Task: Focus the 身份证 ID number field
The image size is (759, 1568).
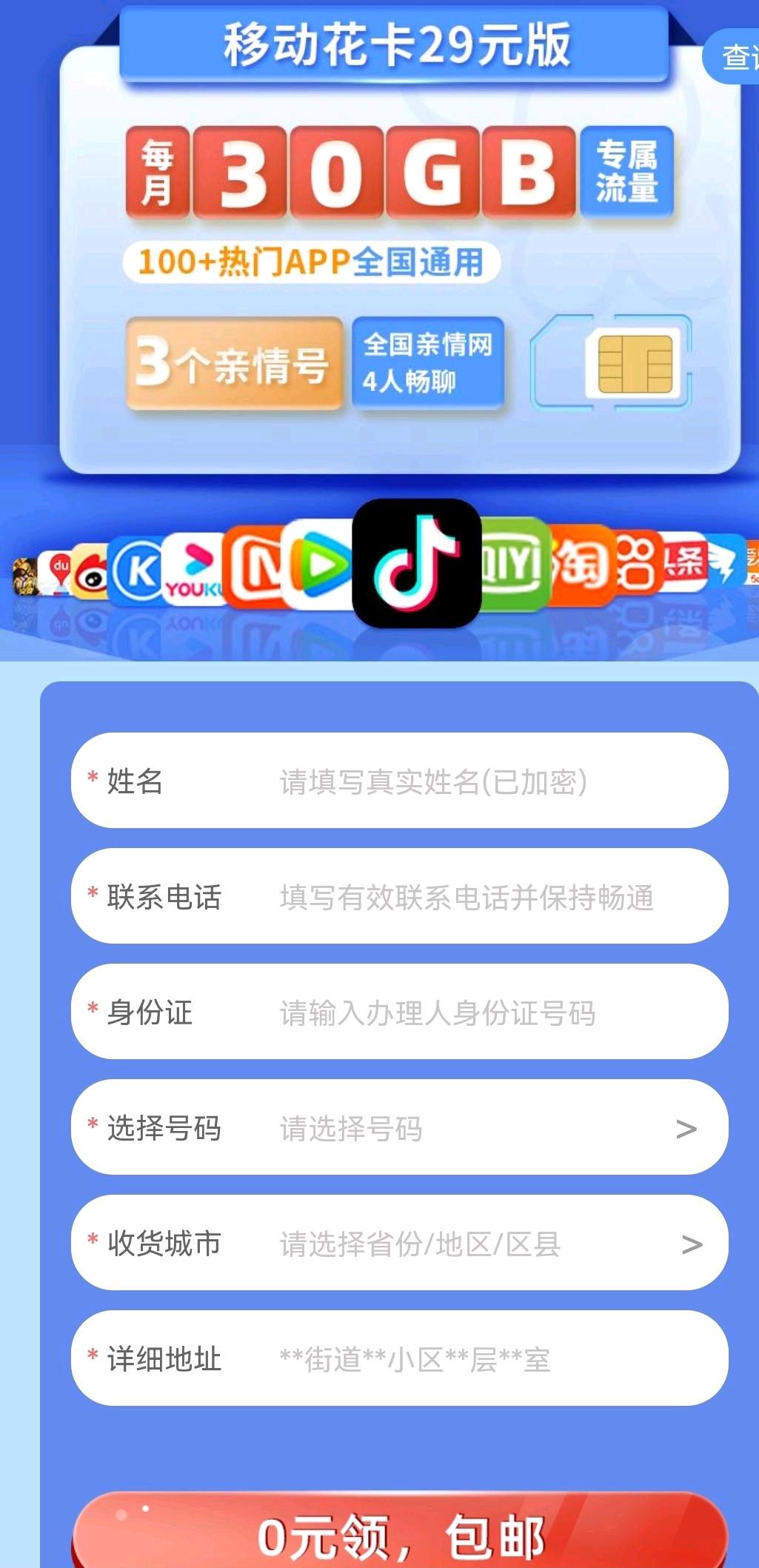Action: point(400,1012)
